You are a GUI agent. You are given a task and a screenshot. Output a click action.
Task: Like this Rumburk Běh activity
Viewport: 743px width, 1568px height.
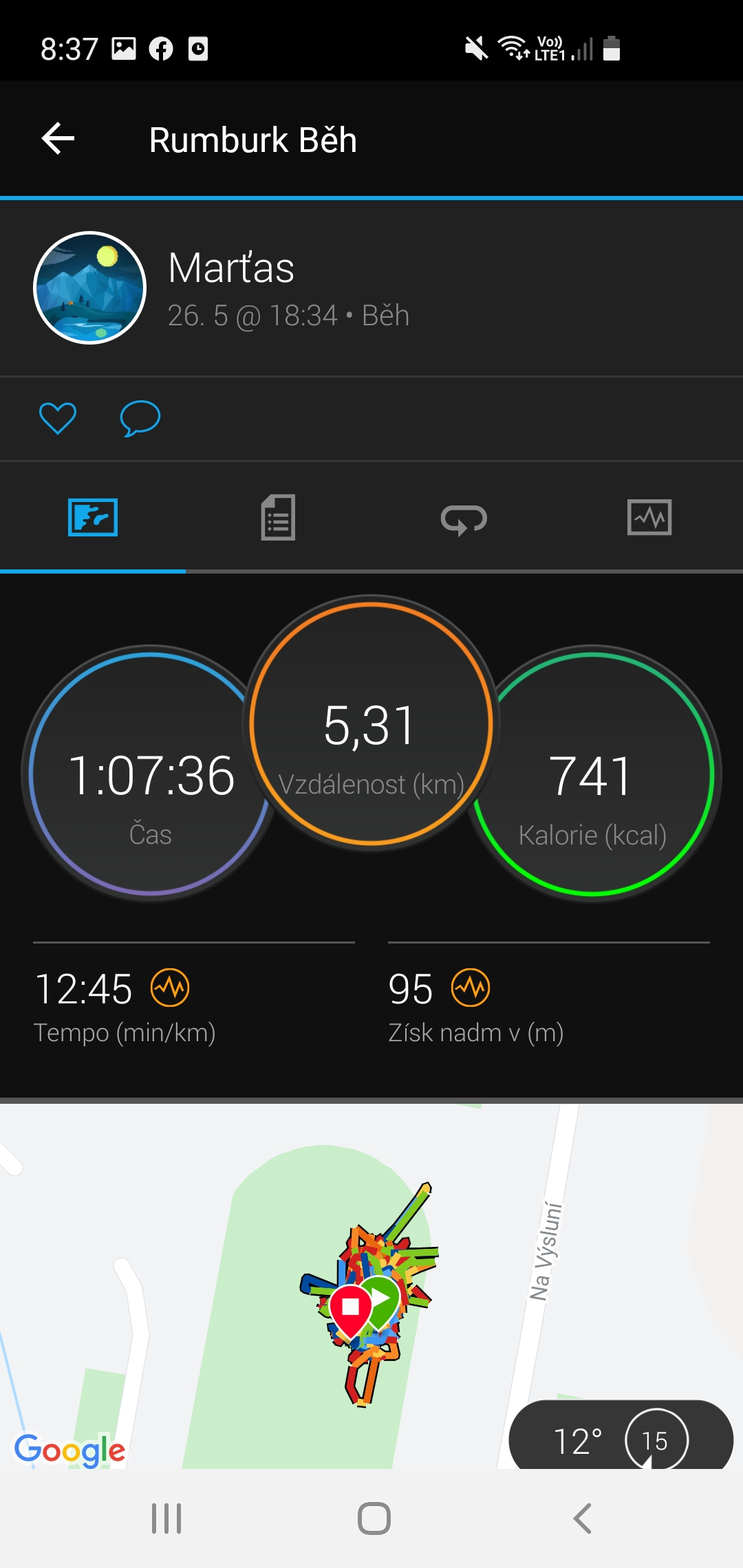58,418
